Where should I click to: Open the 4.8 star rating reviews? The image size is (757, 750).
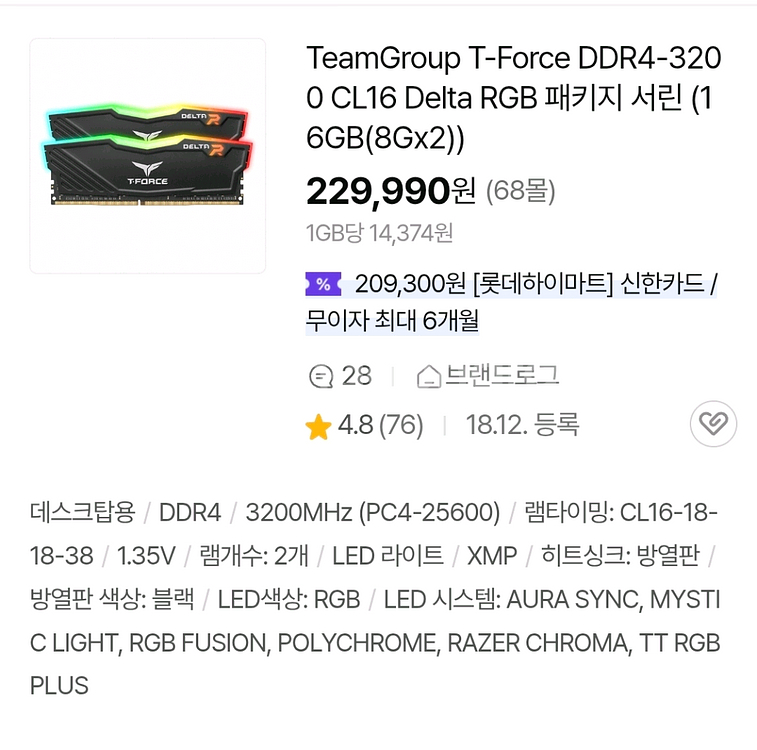coord(365,426)
